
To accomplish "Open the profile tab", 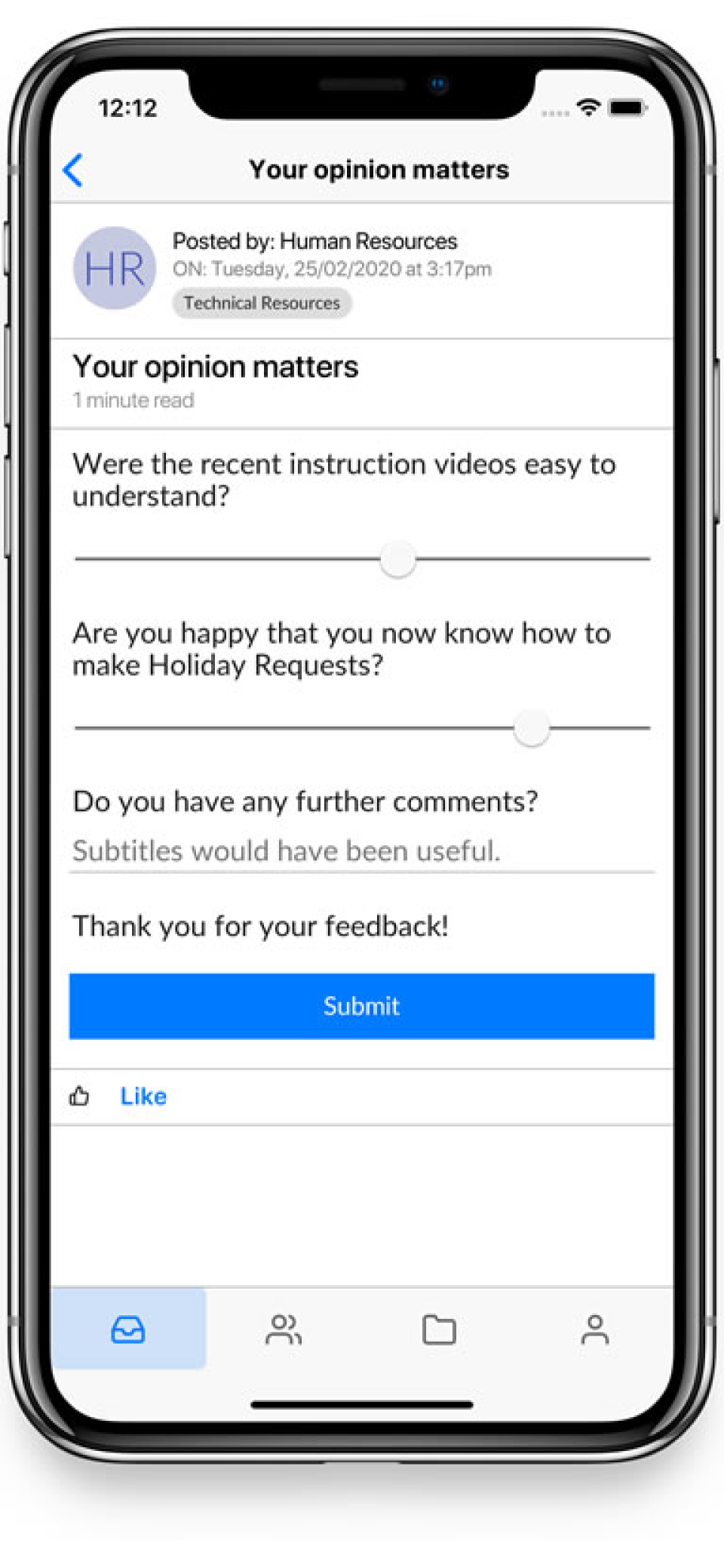I will pos(595,1330).
